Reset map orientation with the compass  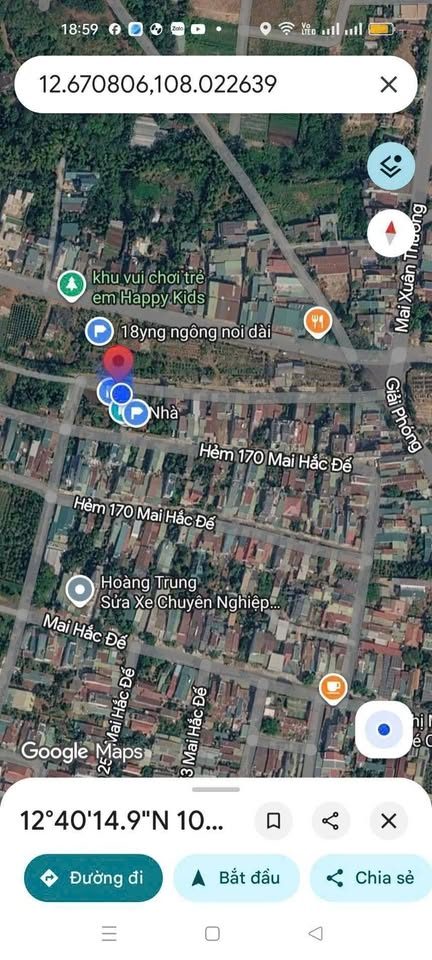pos(390,233)
